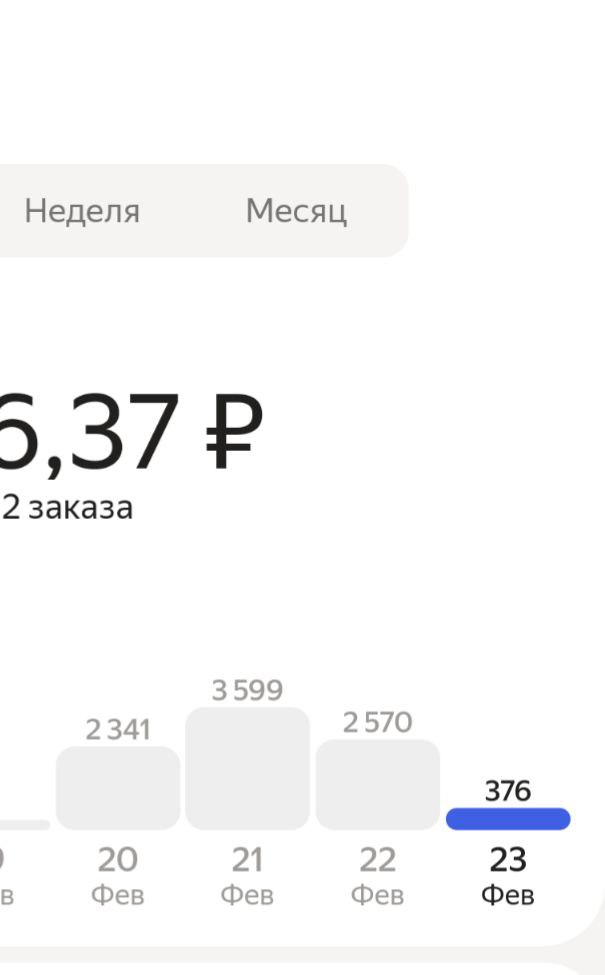Select the 21 Фев bar with 3 599
Image resolution: width=605 pixels, height=975 pixels.
tap(247, 768)
